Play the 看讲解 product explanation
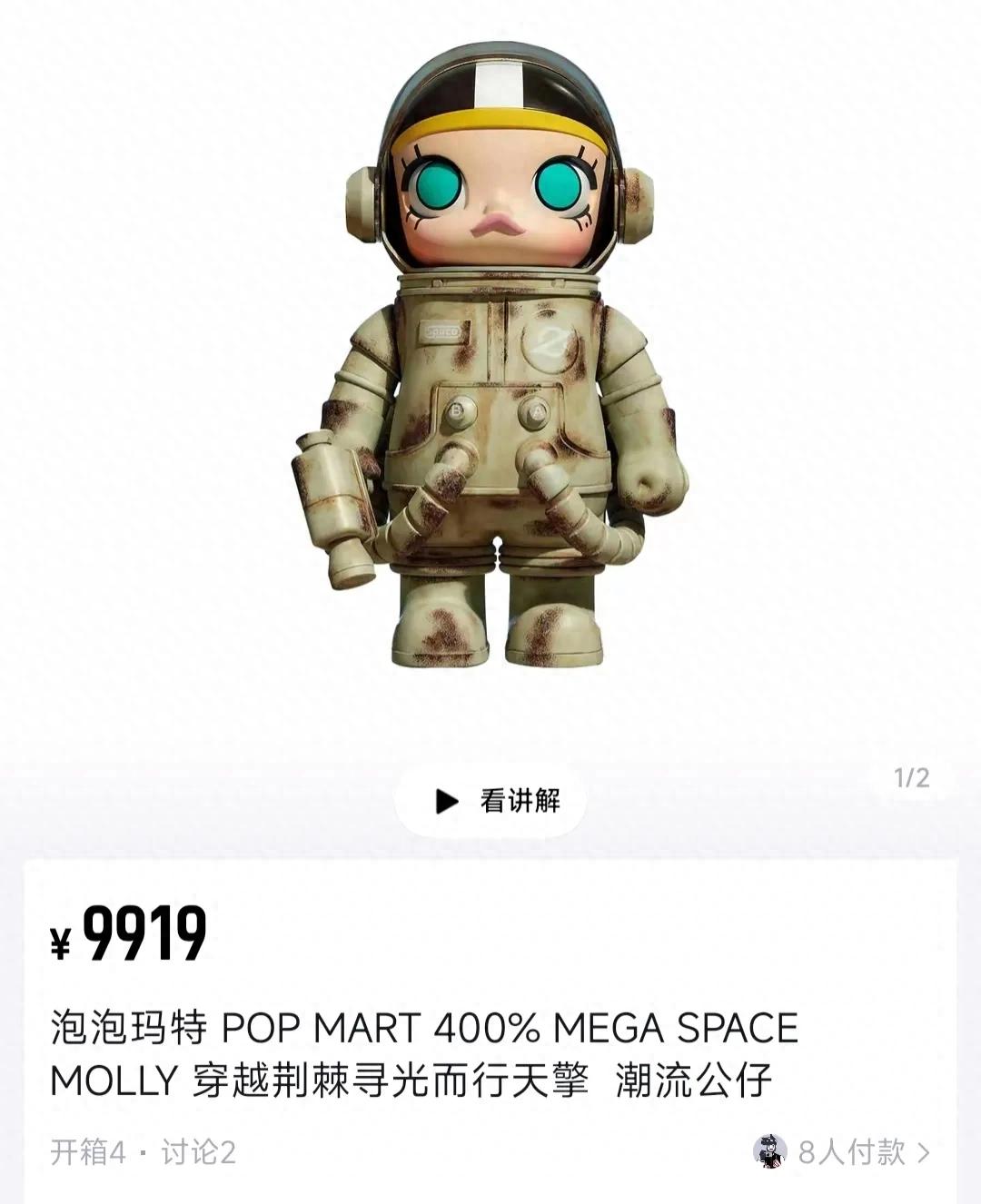981x1204 pixels. [490, 801]
